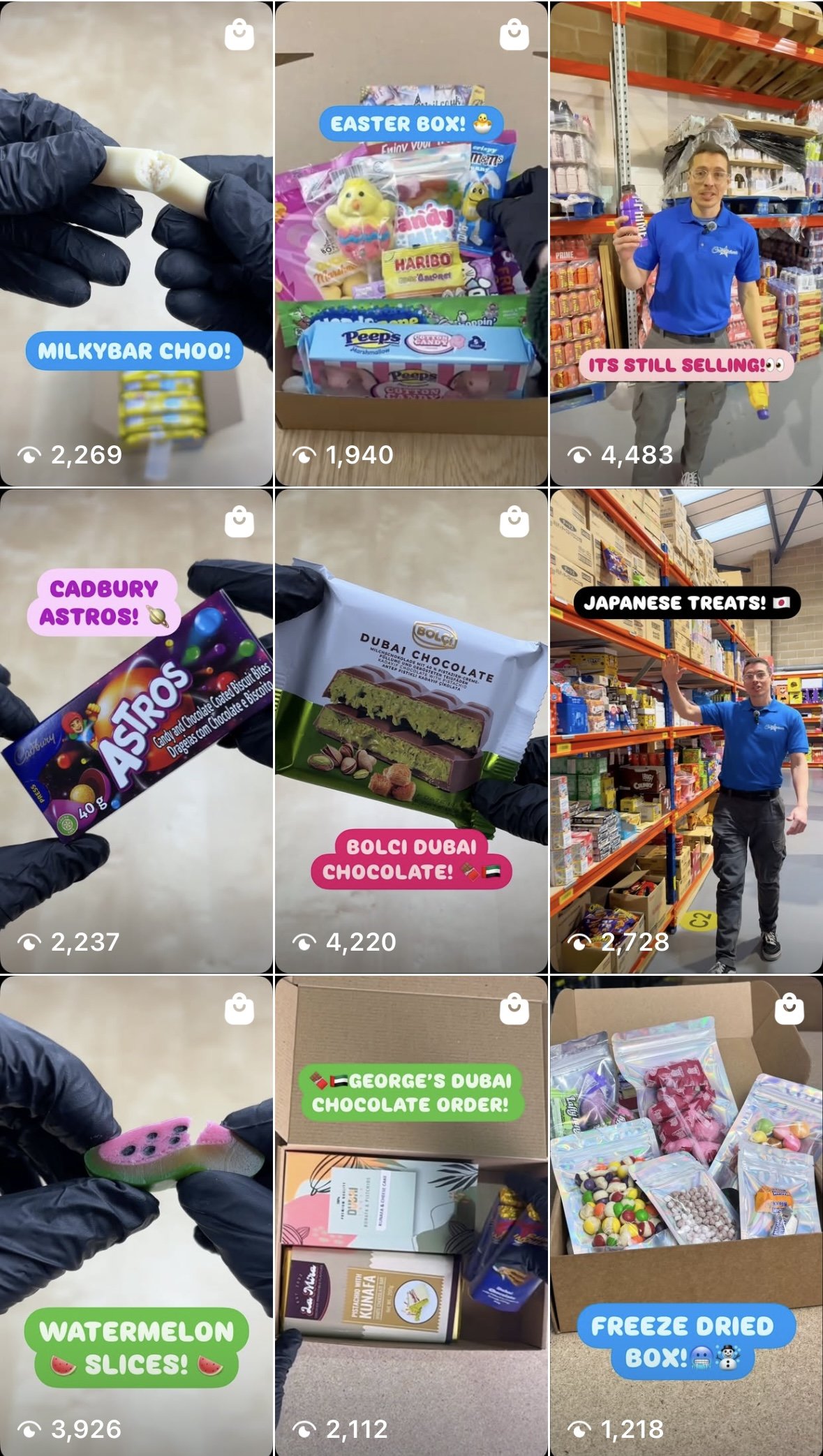The height and width of the screenshot is (1456, 823).
Task: Open the 'Its still selling' reel
Action: pyautogui.click(x=686, y=244)
